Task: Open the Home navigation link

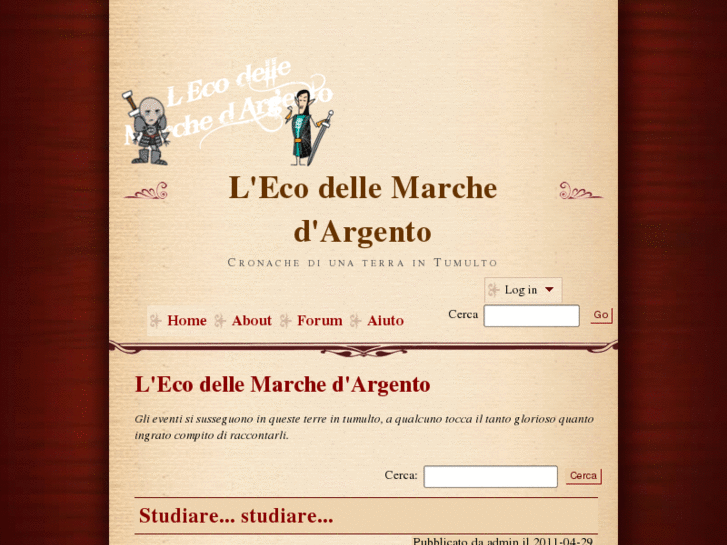Action: 186,321
